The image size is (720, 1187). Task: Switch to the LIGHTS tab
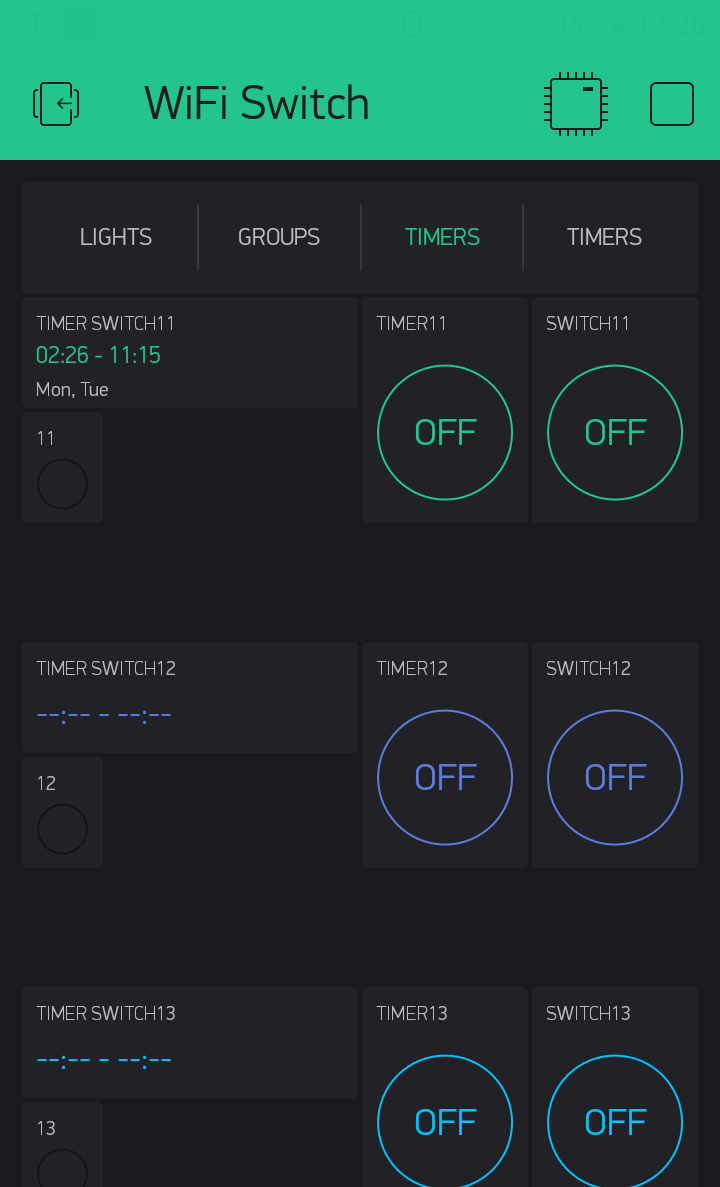115,237
